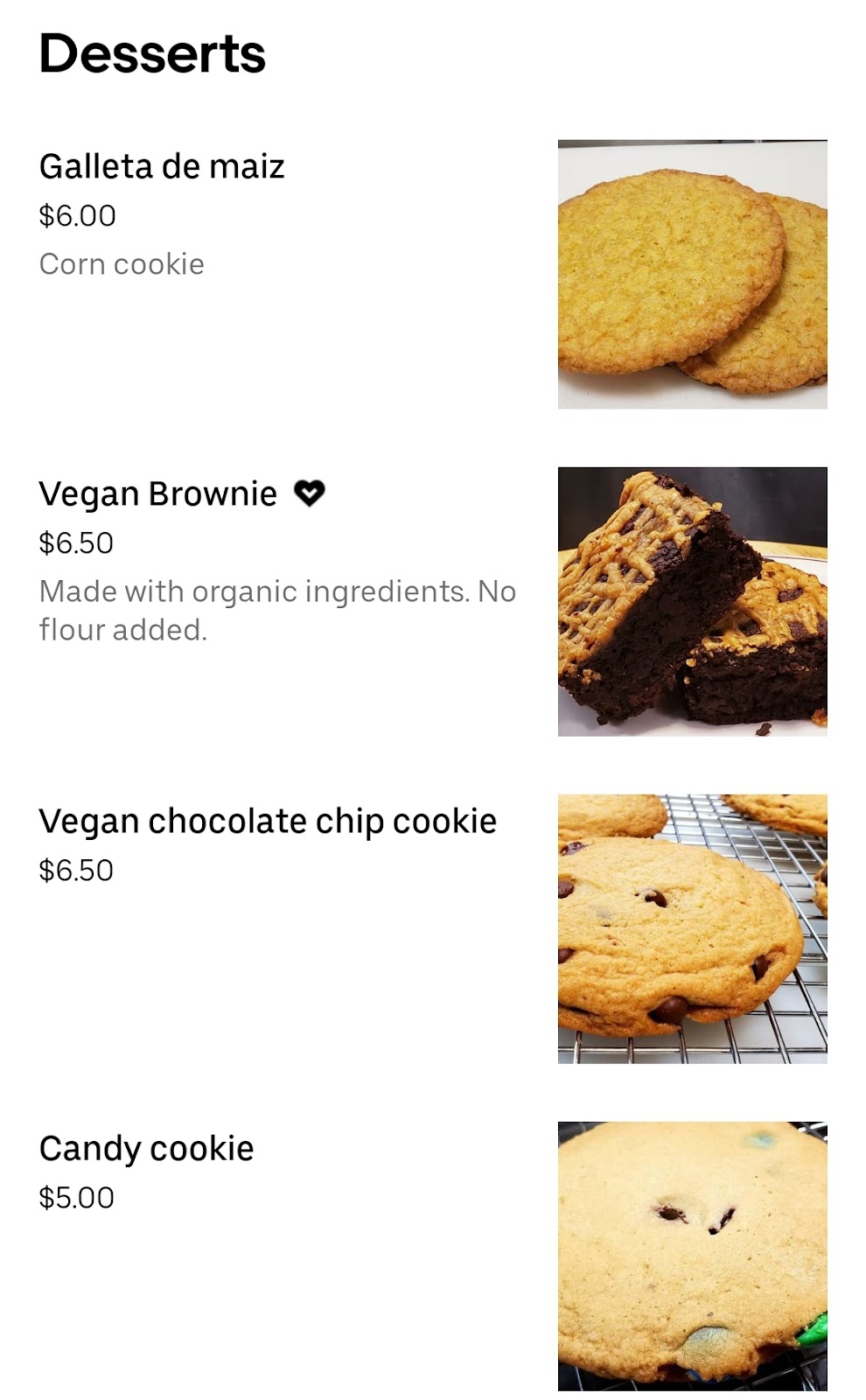Select the Vegan Brownie dessert

[157, 494]
